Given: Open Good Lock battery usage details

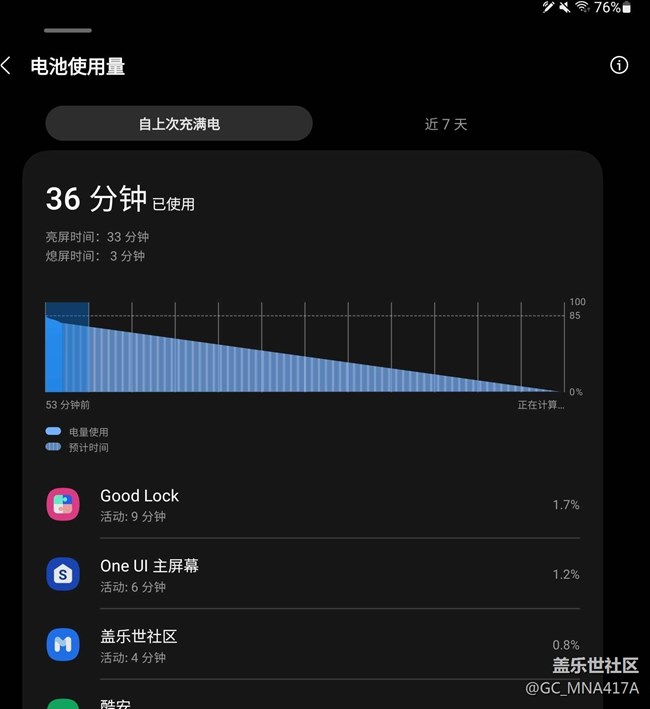Looking at the screenshot, I should (x=312, y=505).
